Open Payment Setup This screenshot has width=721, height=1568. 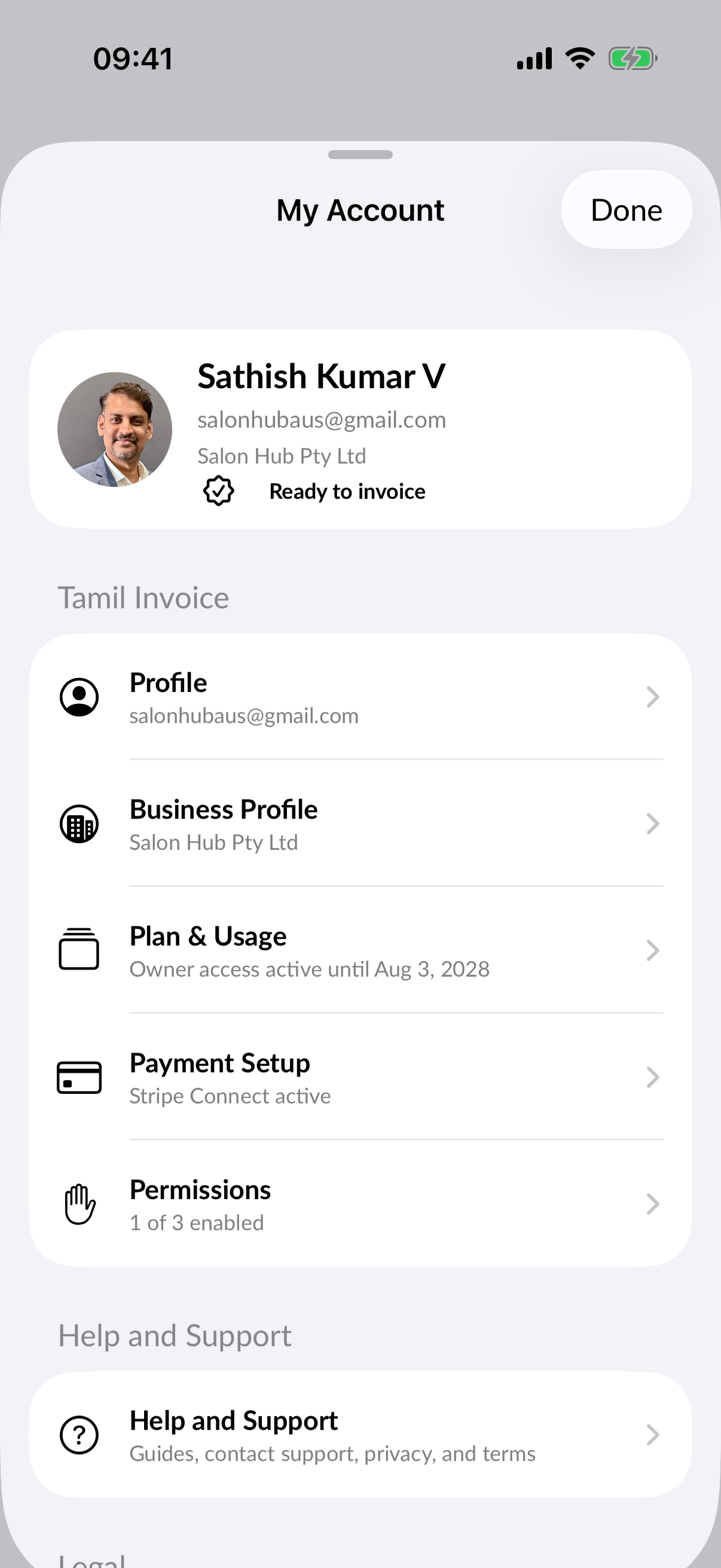point(360,1077)
